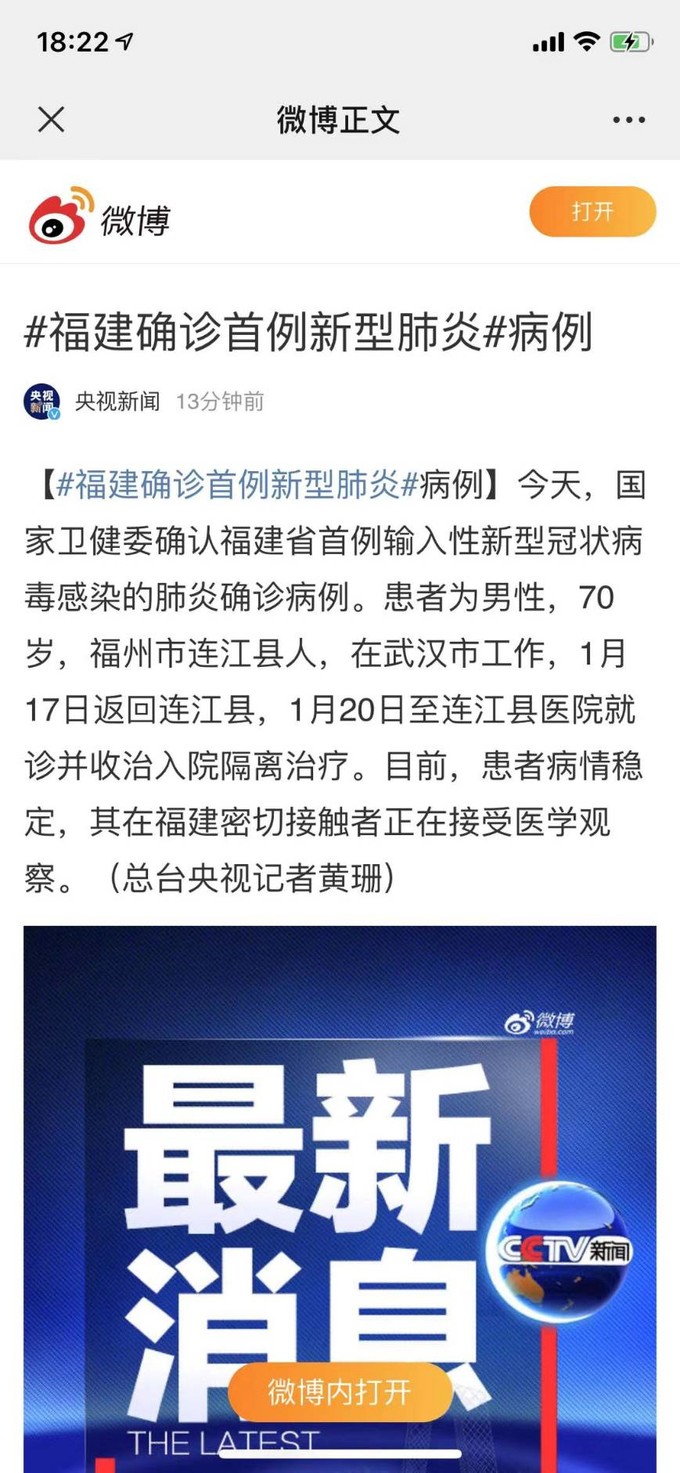Image resolution: width=680 pixels, height=1473 pixels.
Task: Tap the orange 打开 button
Action: click(x=592, y=212)
